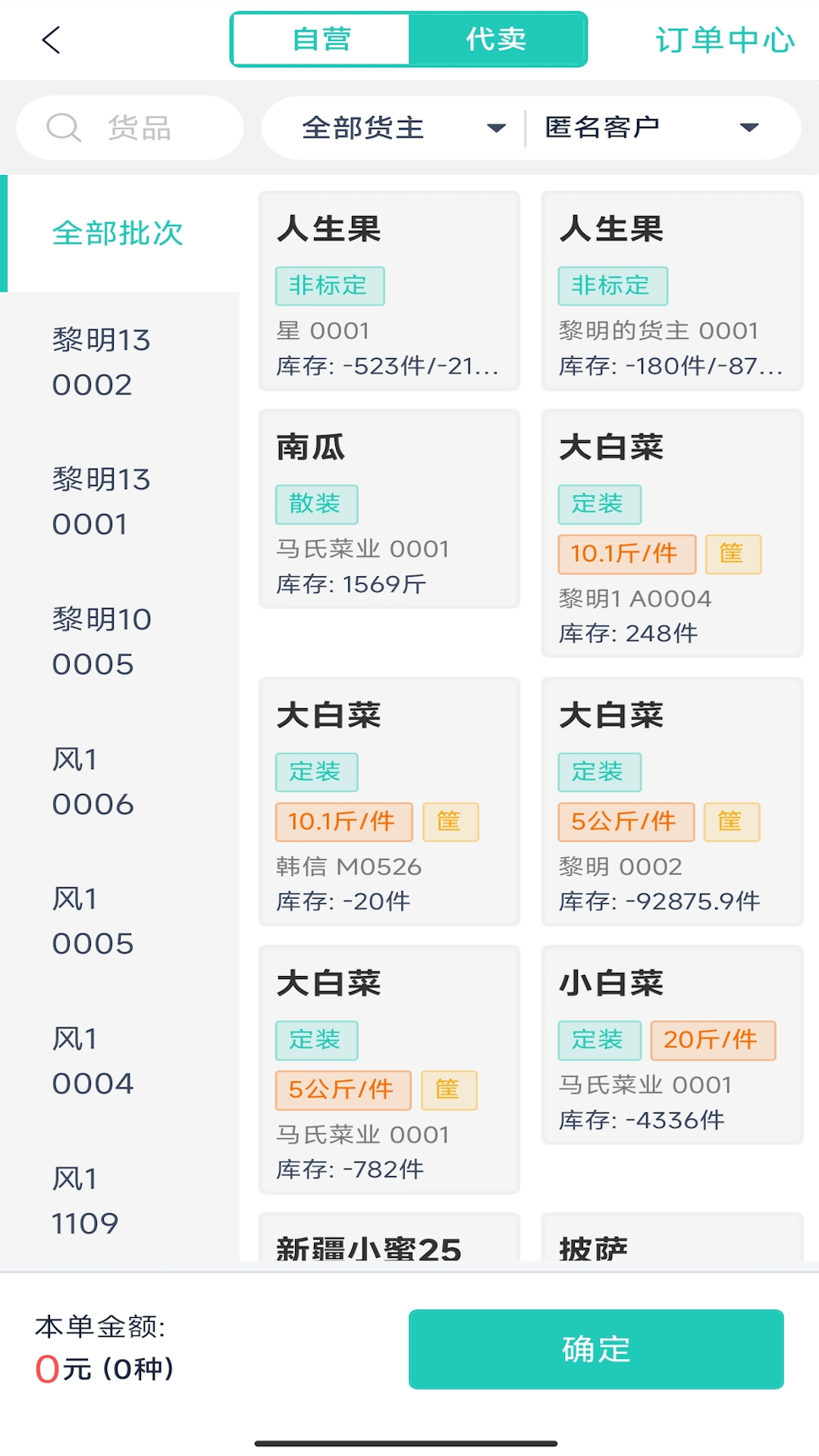Tap the 定装 tag on 小白菜
Viewport: 819px width, 1456px height.
[599, 1040]
